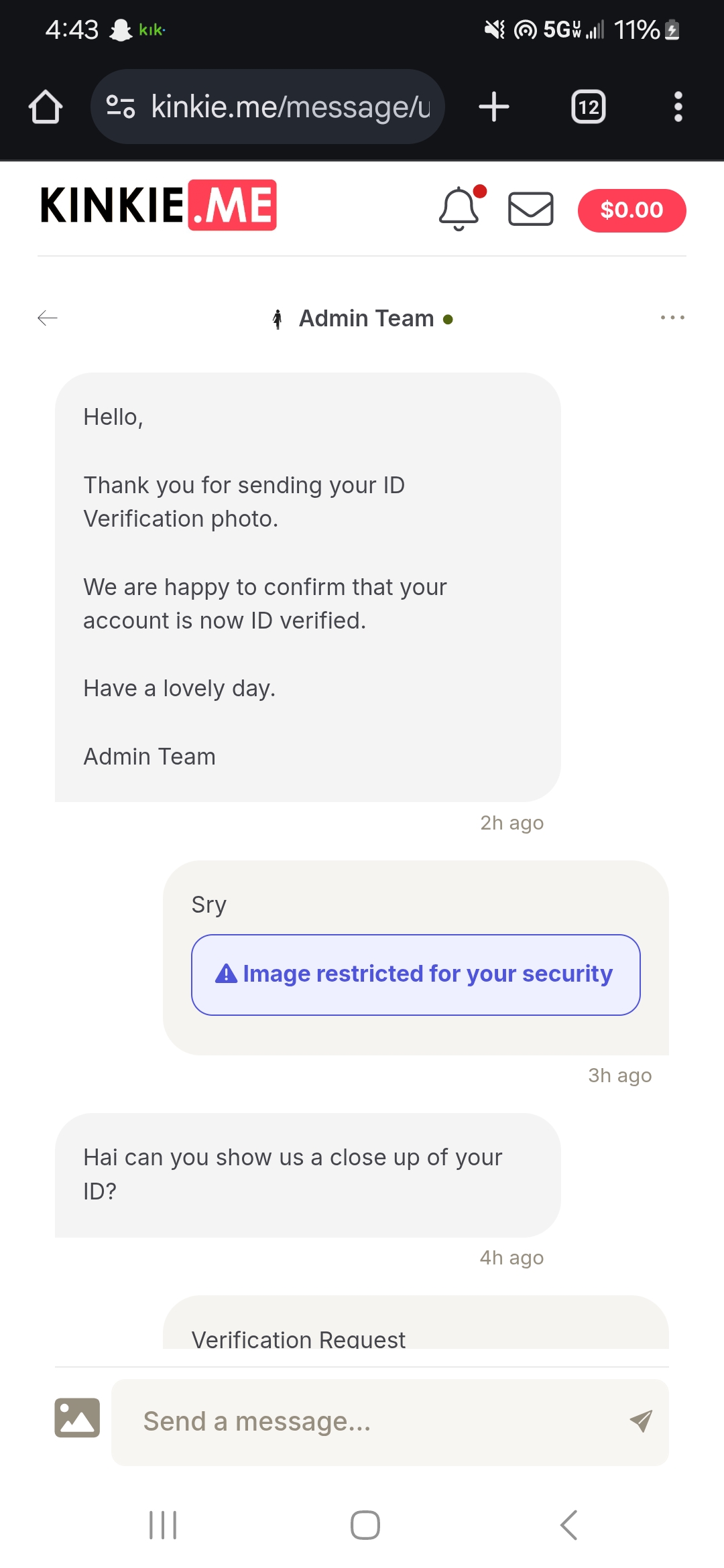Image resolution: width=724 pixels, height=1568 pixels.
Task: Tap Admin Team name in chat header
Action: [367, 318]
